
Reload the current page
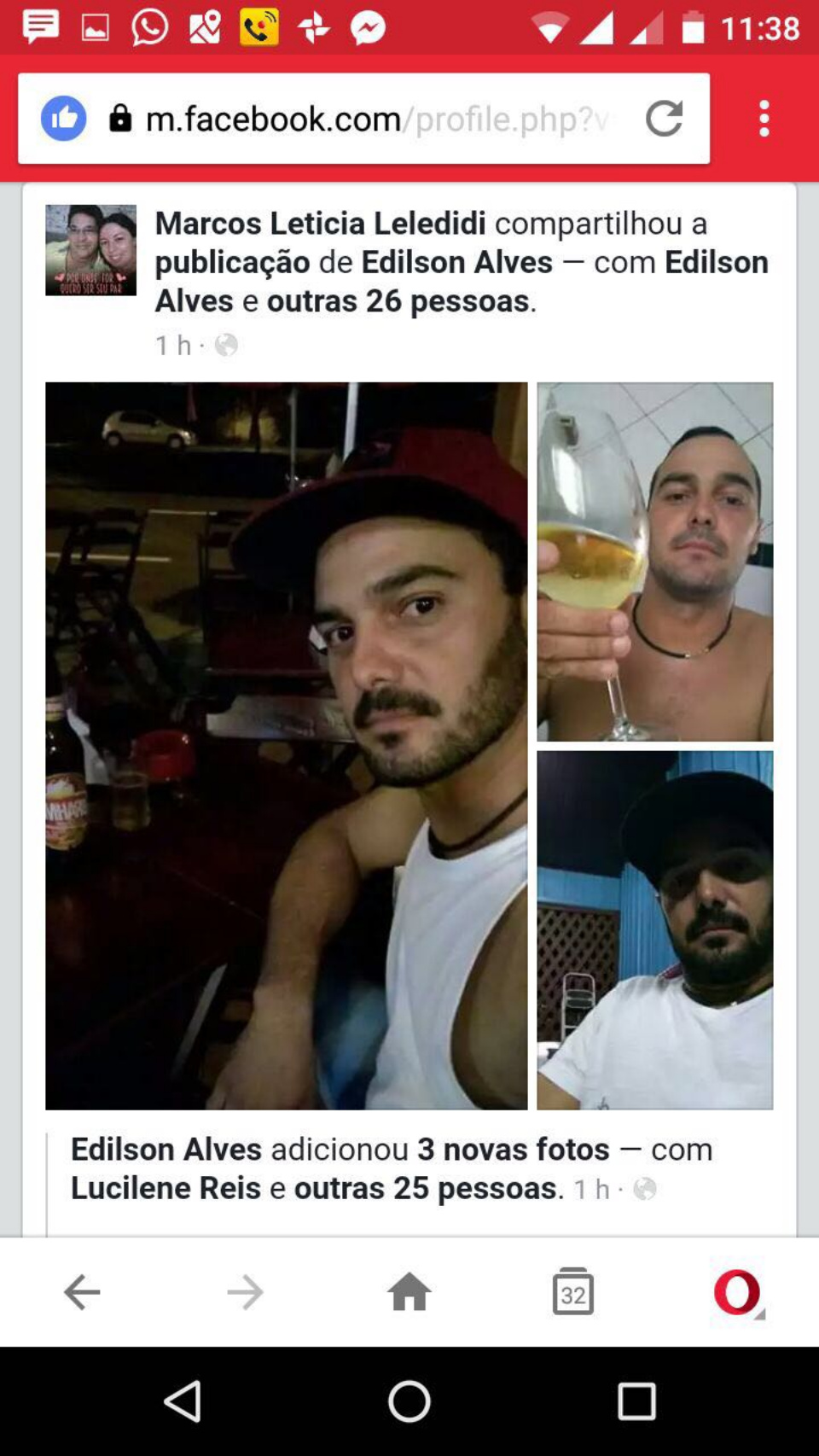click(664, 119)
